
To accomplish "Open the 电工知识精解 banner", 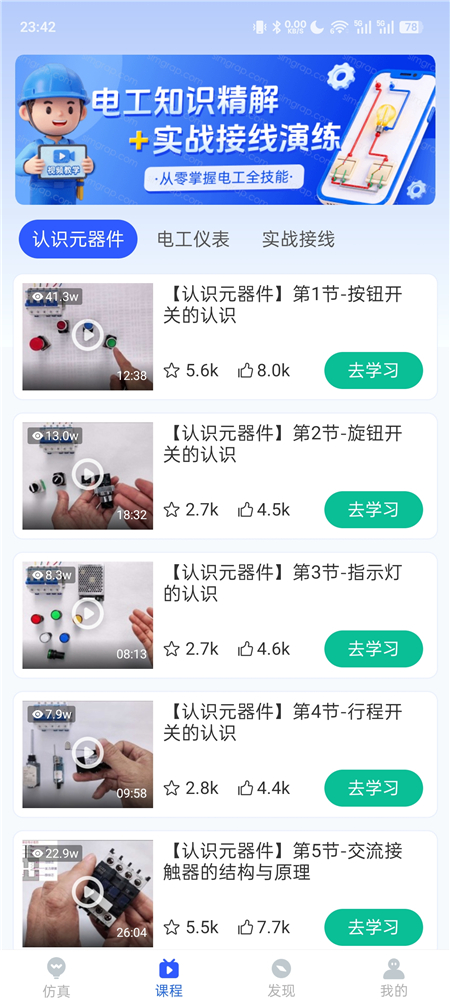I will [x=225, y=129].
